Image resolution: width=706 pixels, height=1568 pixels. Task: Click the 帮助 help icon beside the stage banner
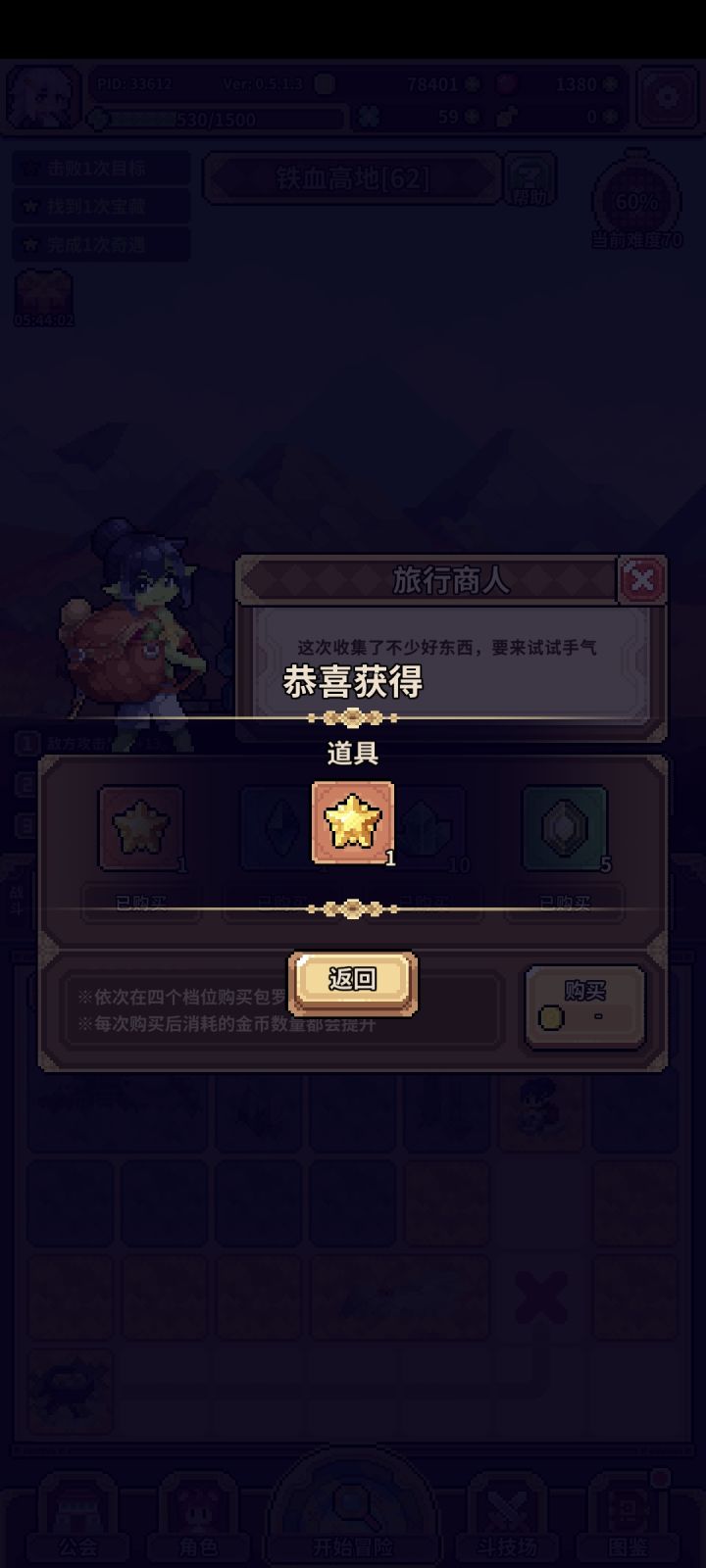pos(529,178)
